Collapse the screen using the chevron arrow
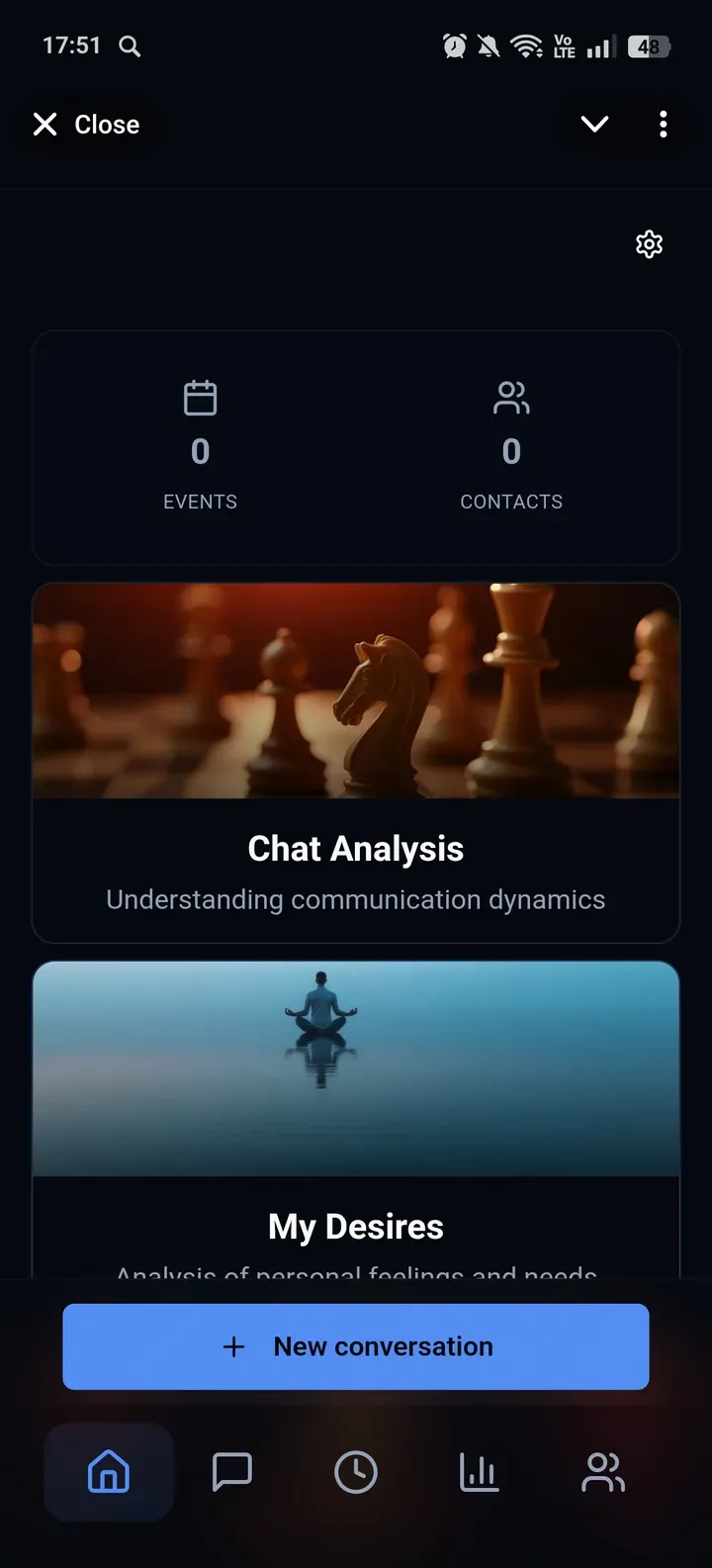The image size is (712, 1568). [x=593, y=125]
